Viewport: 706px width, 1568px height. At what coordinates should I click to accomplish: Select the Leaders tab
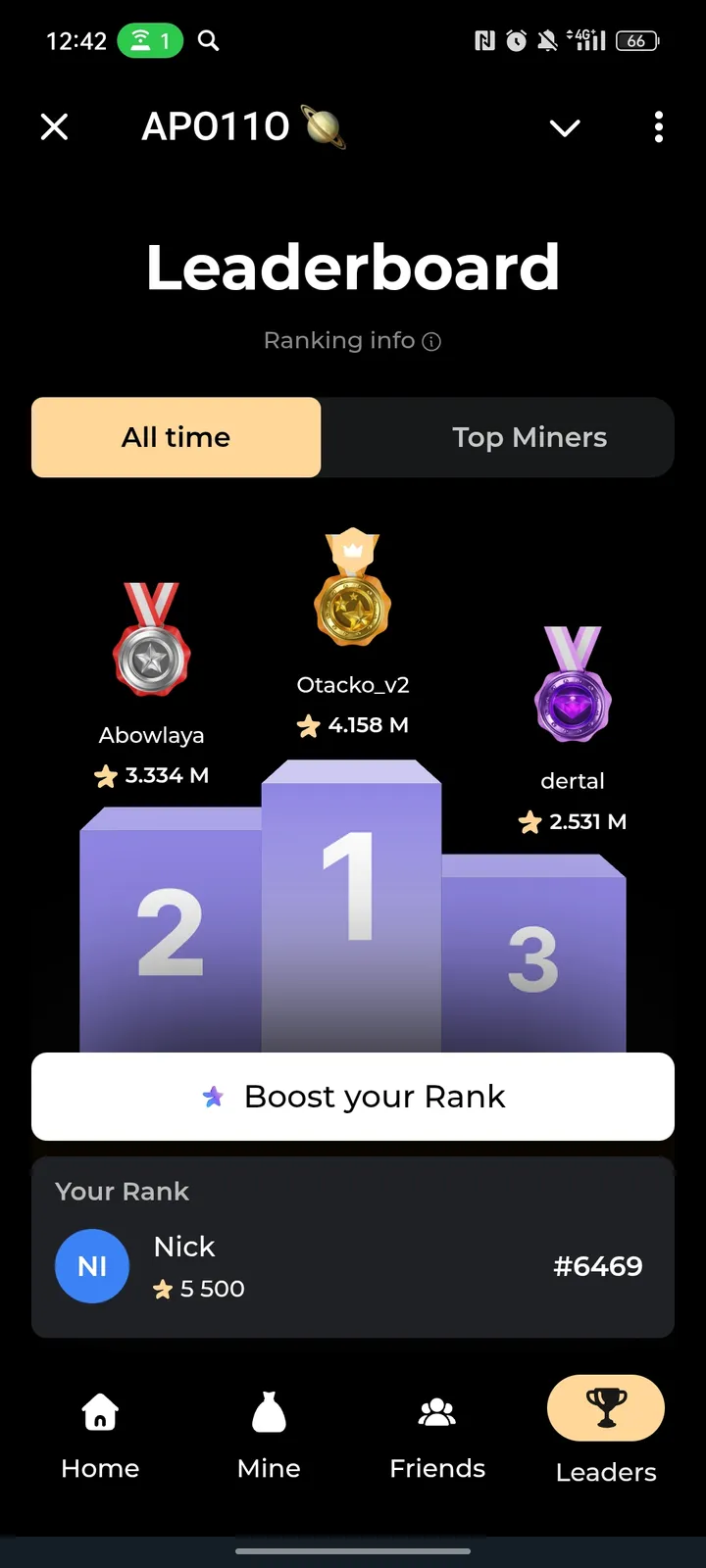pyautogui.click(x=606, y=1431)
